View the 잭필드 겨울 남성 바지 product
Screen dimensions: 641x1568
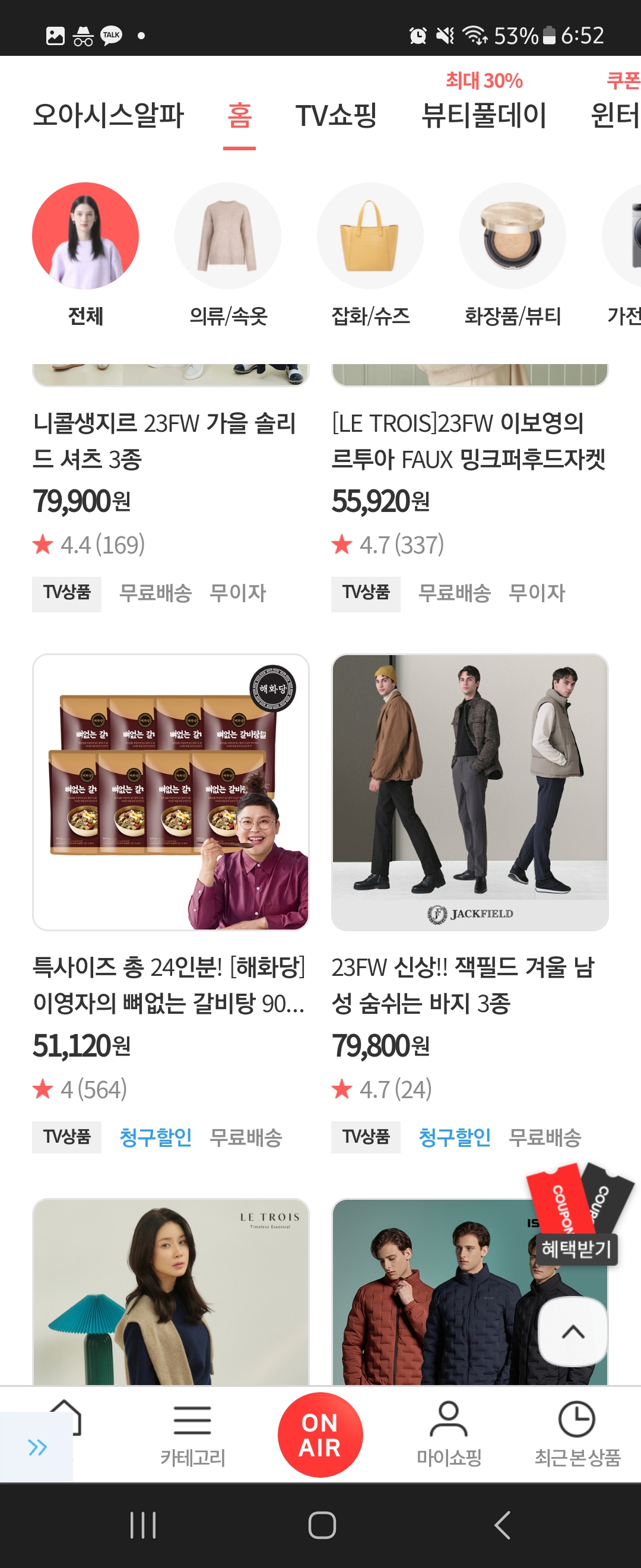[x=469, y=792]
